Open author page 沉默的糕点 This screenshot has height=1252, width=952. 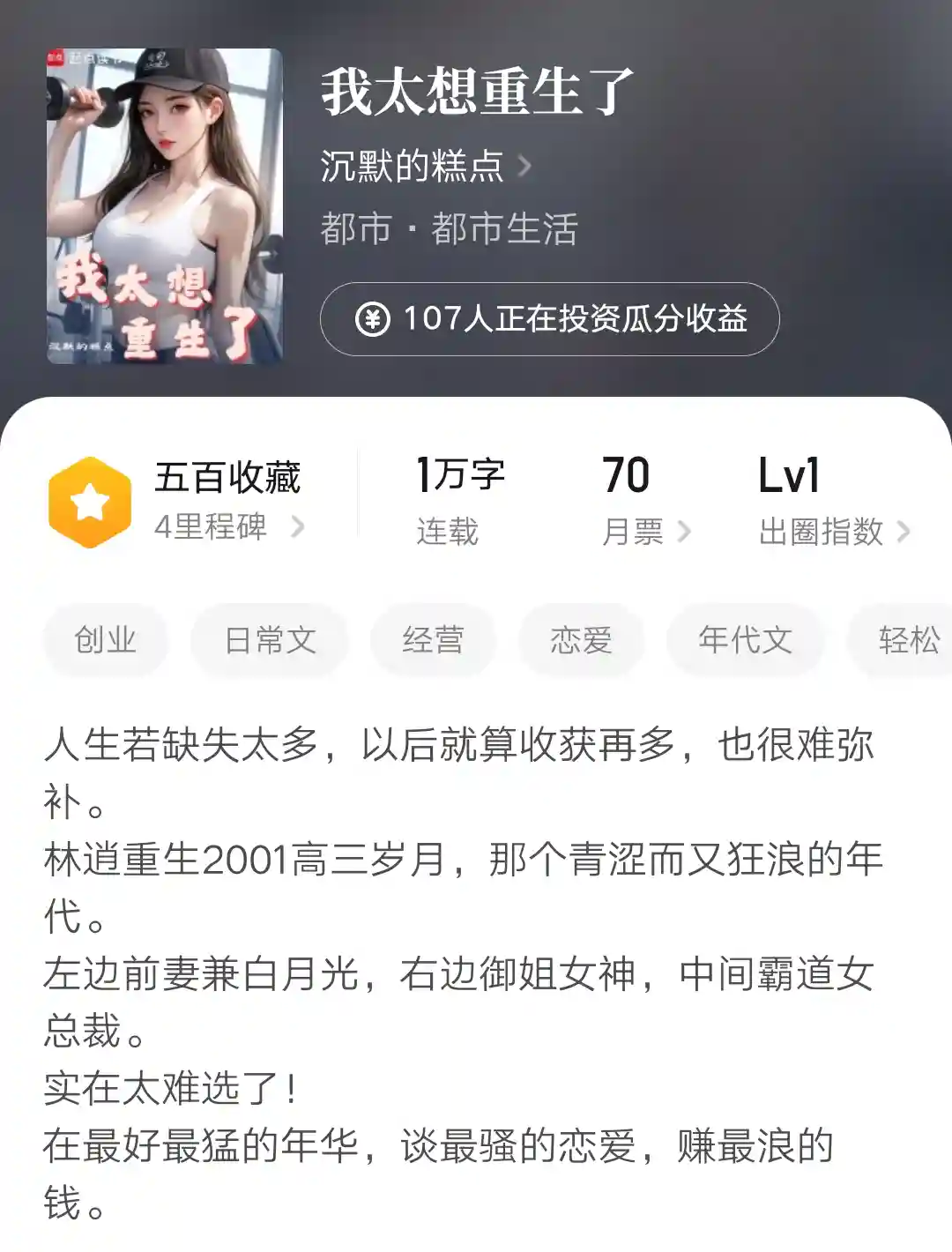(425, 166)
